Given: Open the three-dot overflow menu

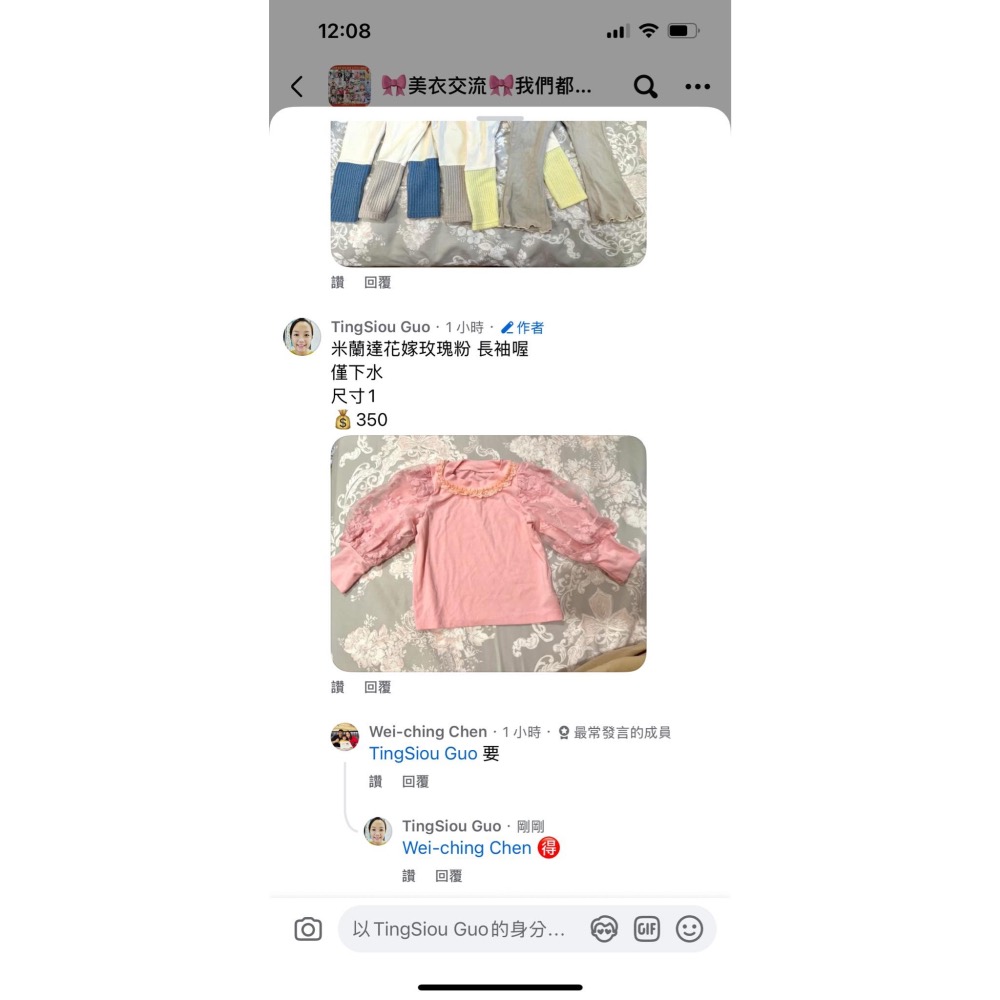Looking at the screenshot, I should (x=697, y=87).
